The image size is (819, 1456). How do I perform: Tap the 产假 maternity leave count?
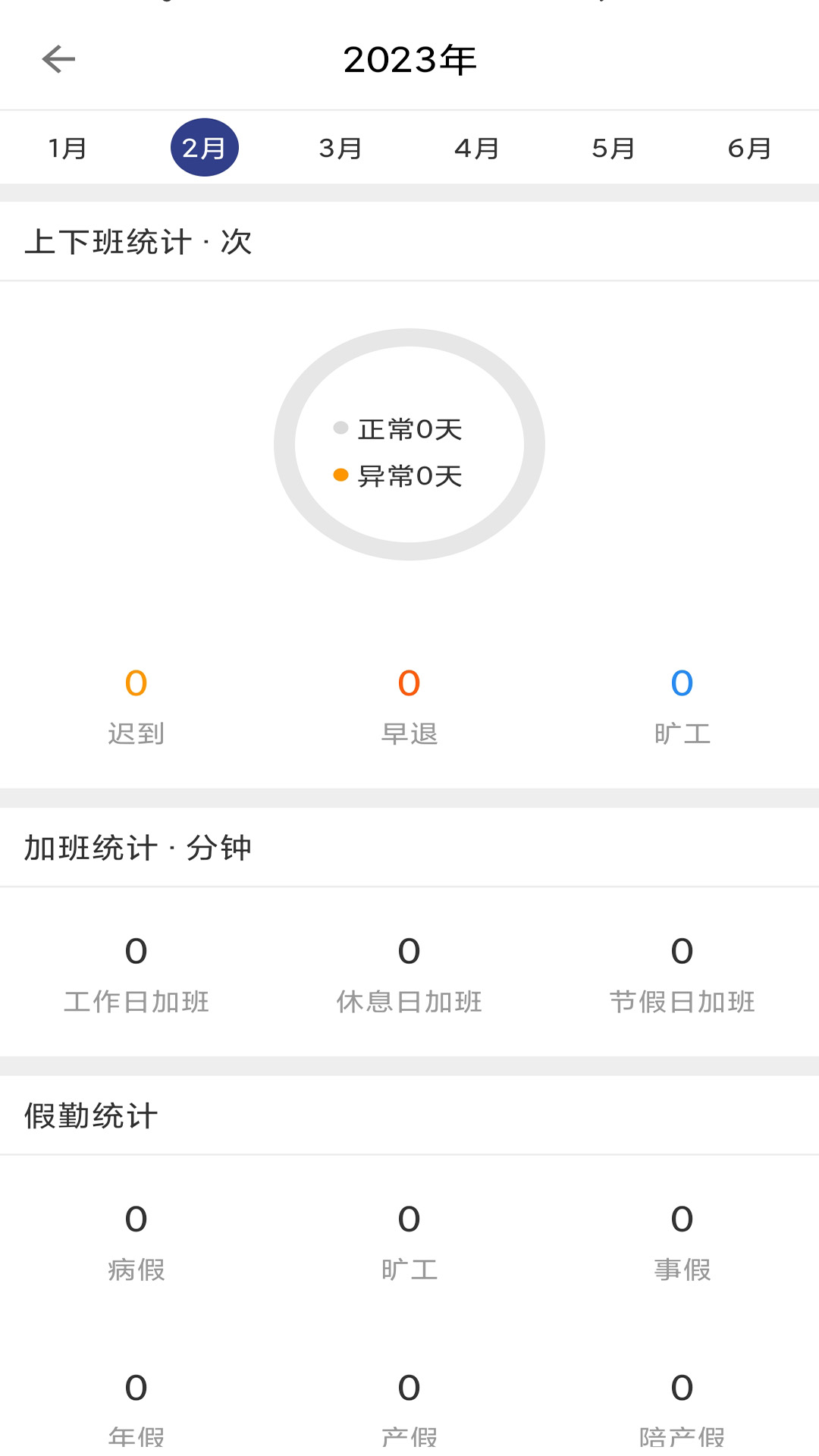point(409,1409)
